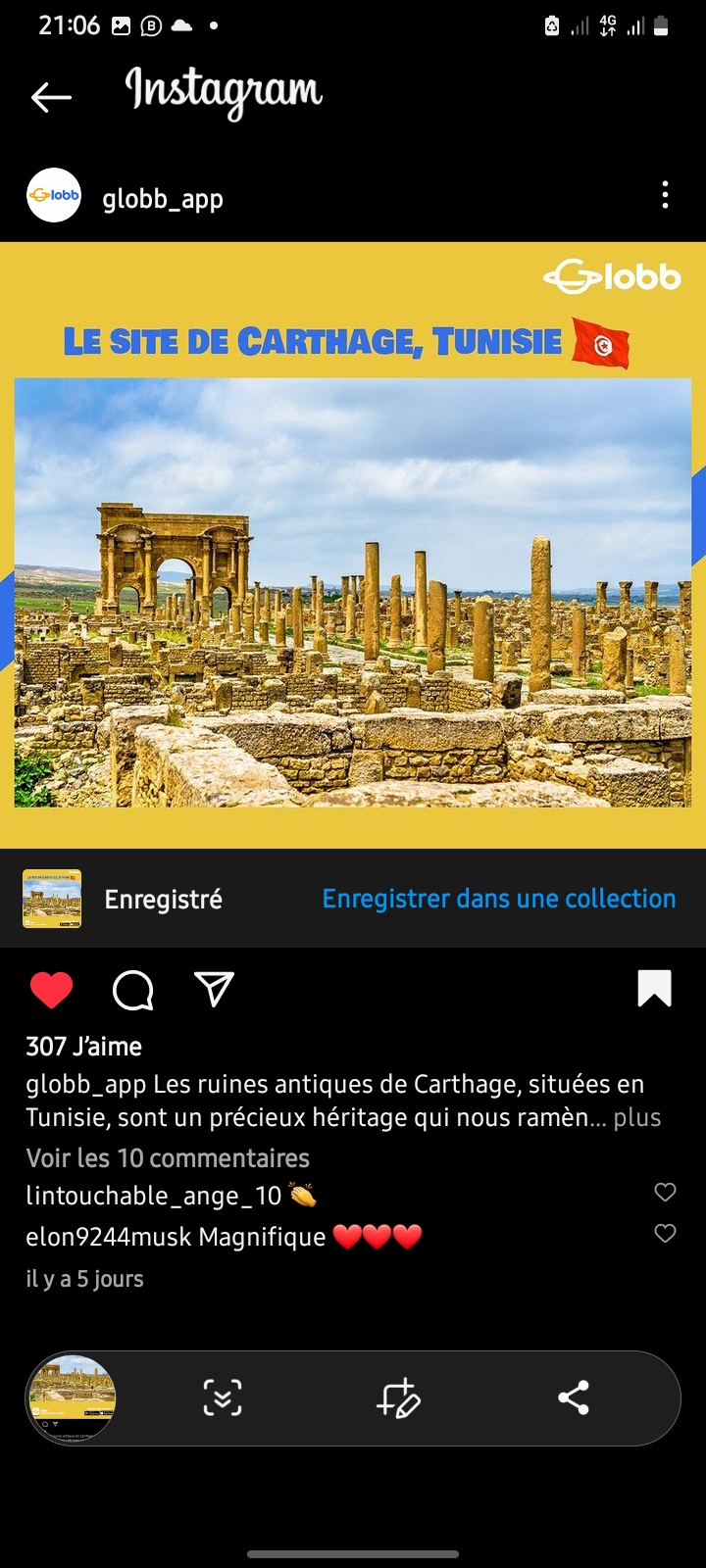Like lintouchable_ange_10's comment
Viewport: 706px width, 1568px height.
[x=665, y=1192]
